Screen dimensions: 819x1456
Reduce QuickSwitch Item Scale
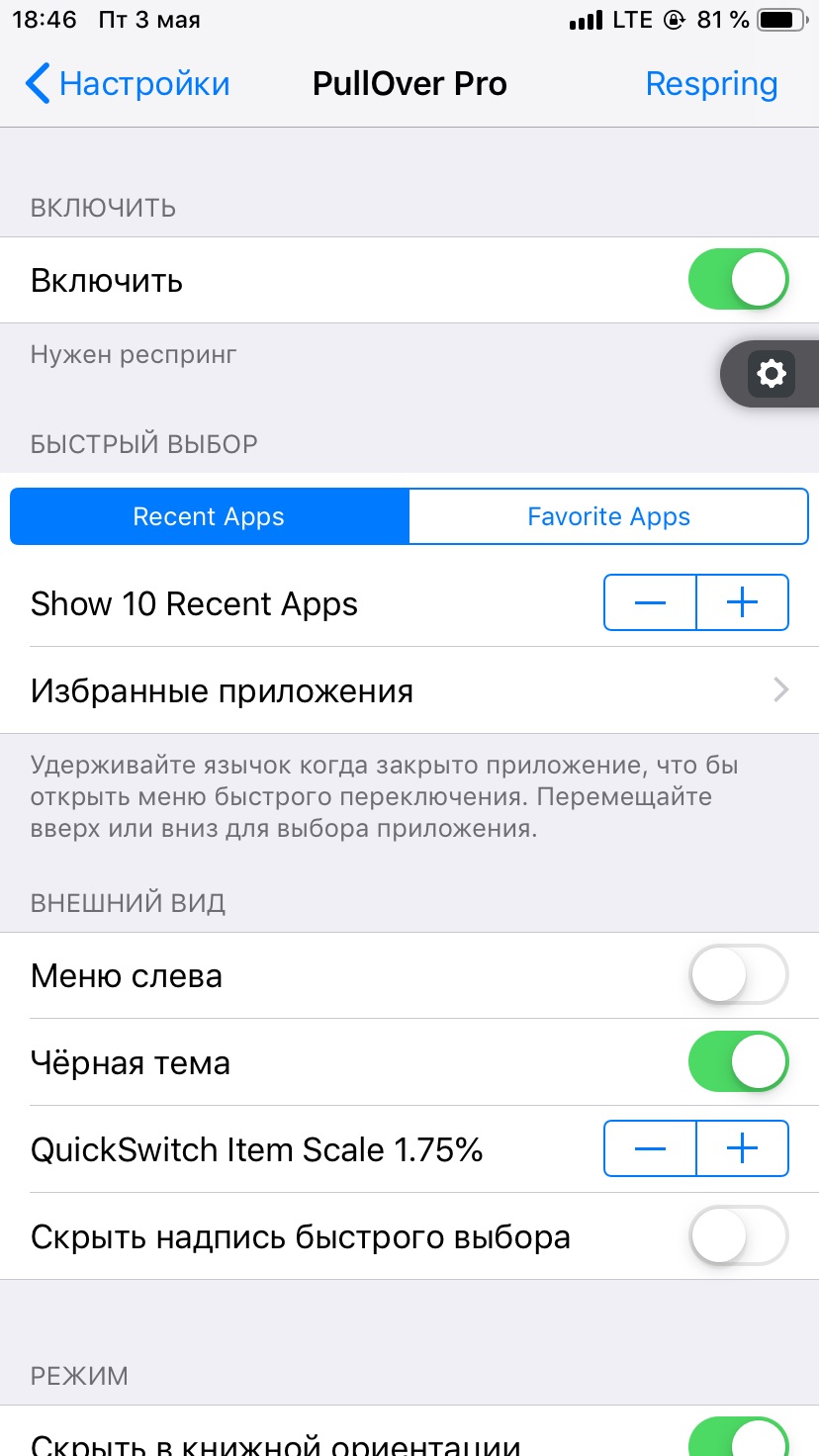tap(650, 1148)
